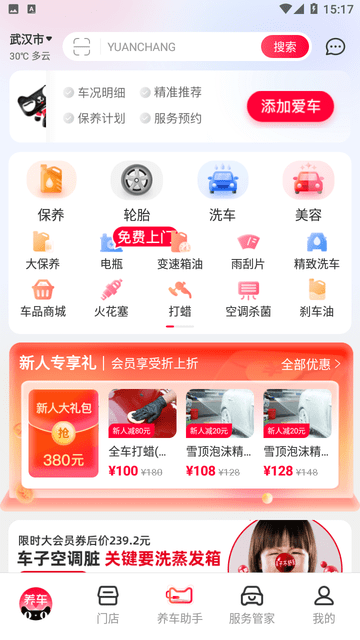Switch to the 养车助手 tab
Screen dimensions: 360x640
coord(180,605)
